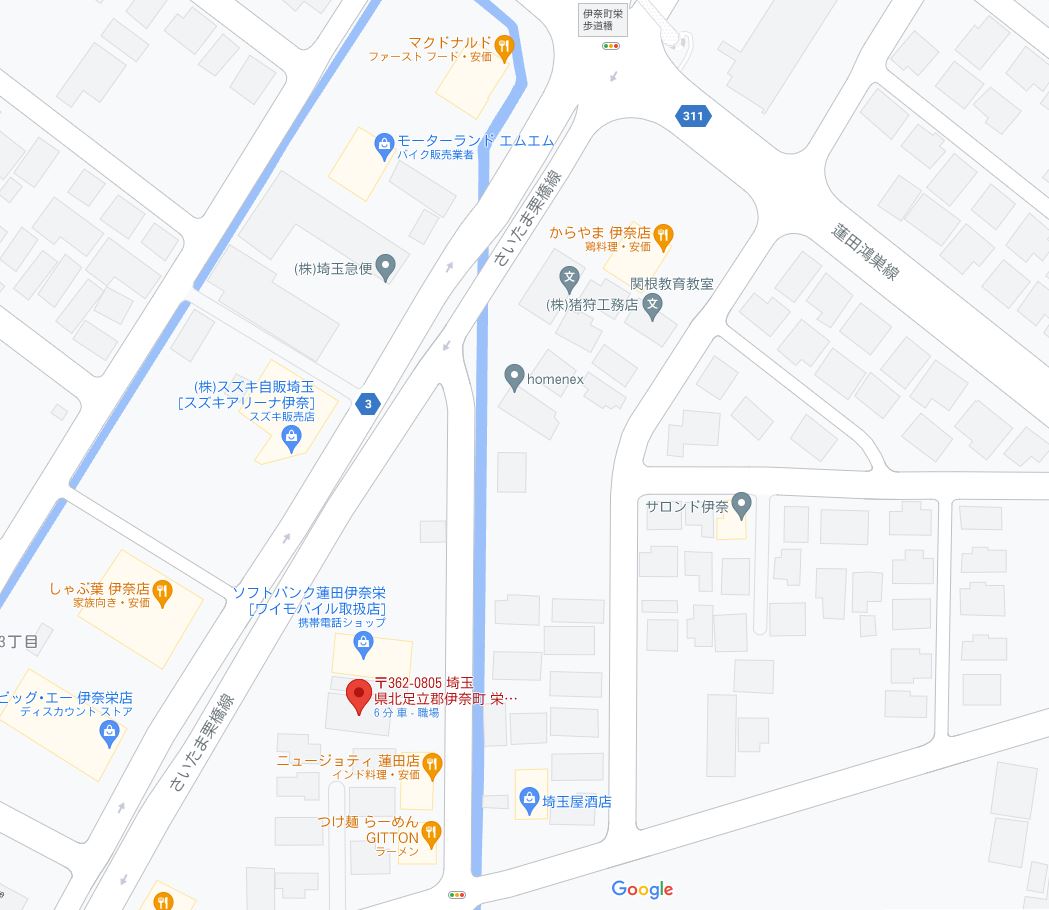
Task: Open つけ麺 らーめん GITTON marker
Action: [431, 832]
